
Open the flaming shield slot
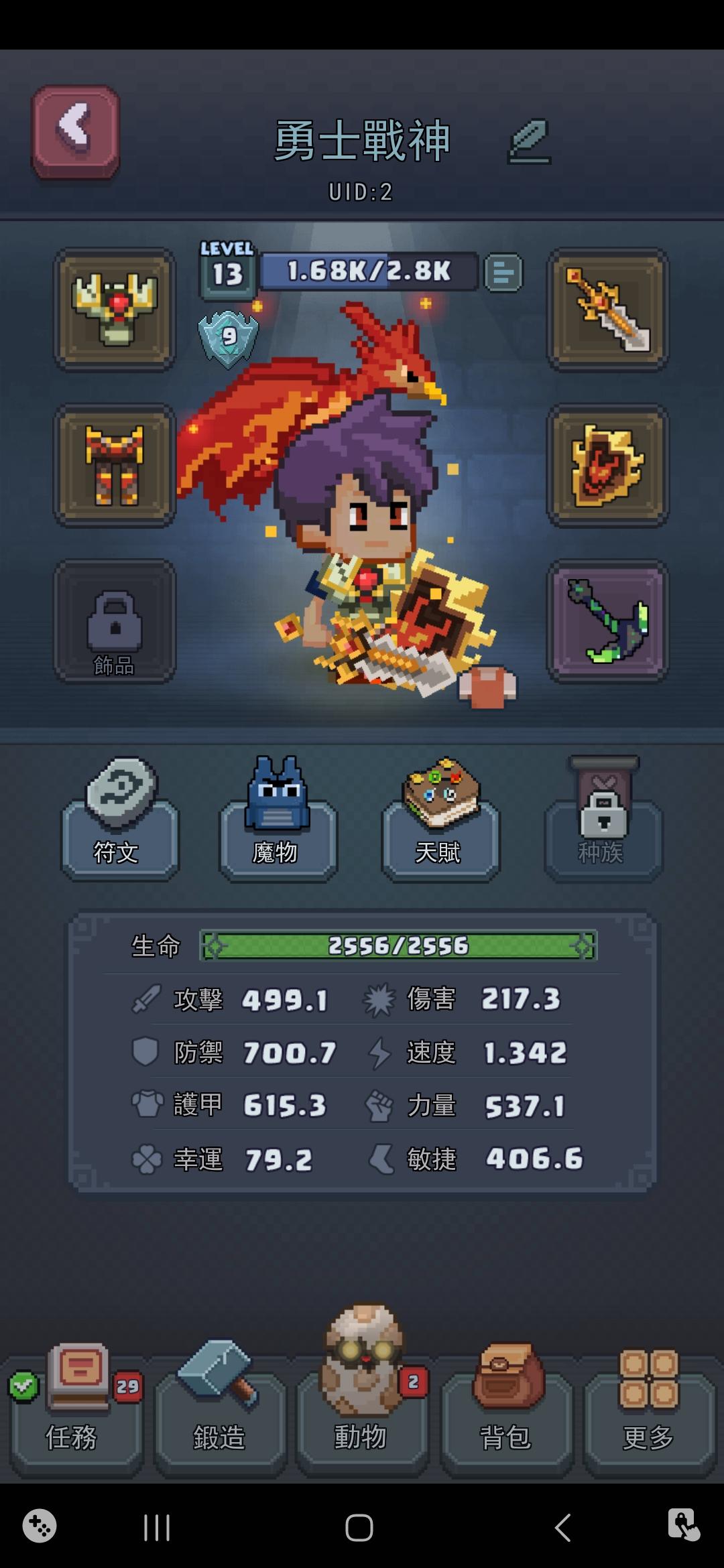(x=607, y=465)
